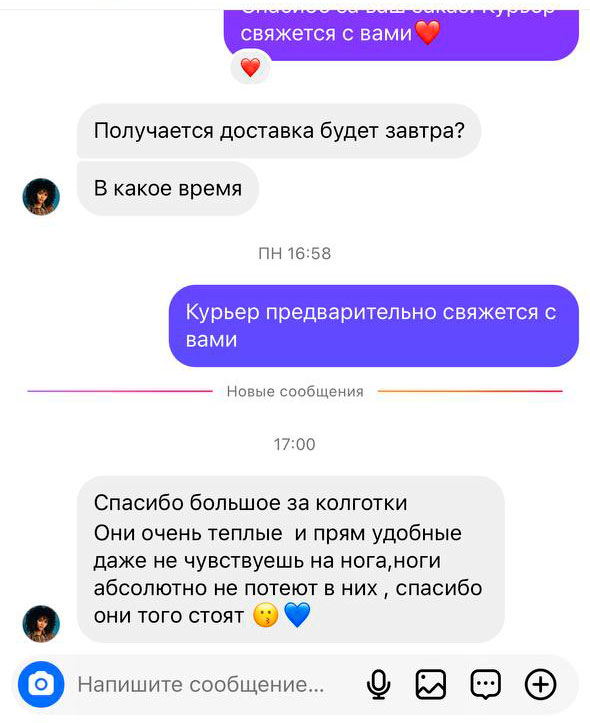590x723 pixels.
Task: Record a voice message with the microphone
Action: [378, 684]
